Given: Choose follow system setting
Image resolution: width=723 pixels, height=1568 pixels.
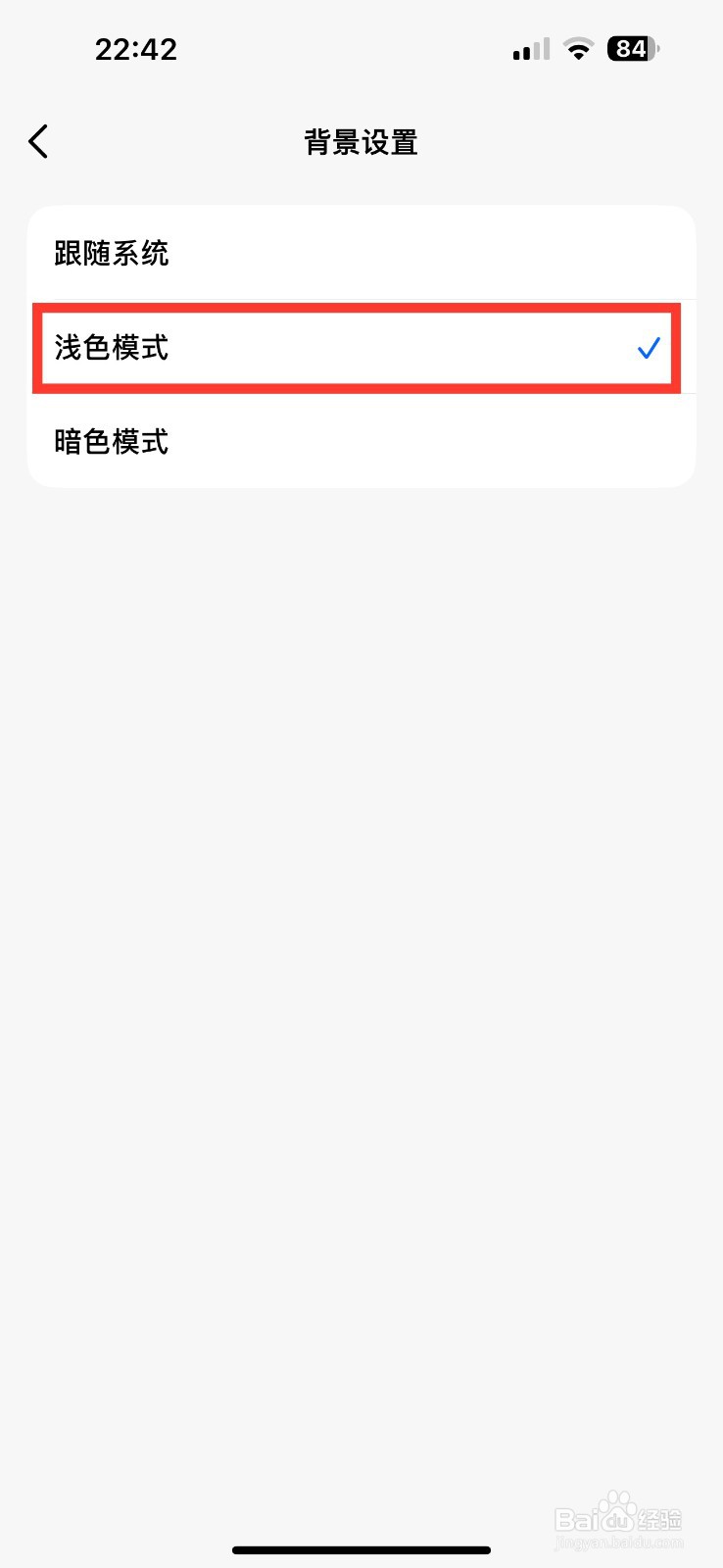Looking at the screenshot, I should pos(361,253).
